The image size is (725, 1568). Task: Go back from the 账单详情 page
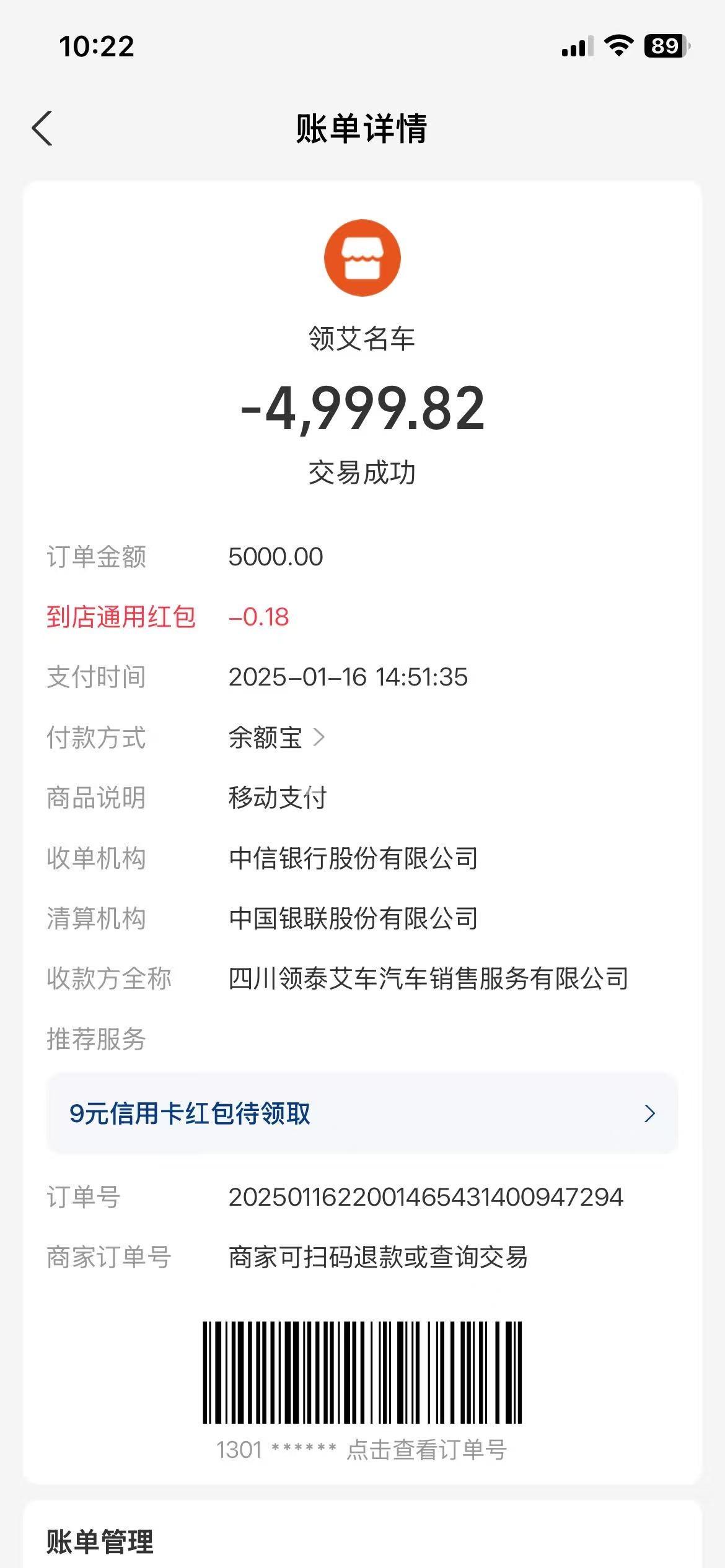tap(42, 129)
